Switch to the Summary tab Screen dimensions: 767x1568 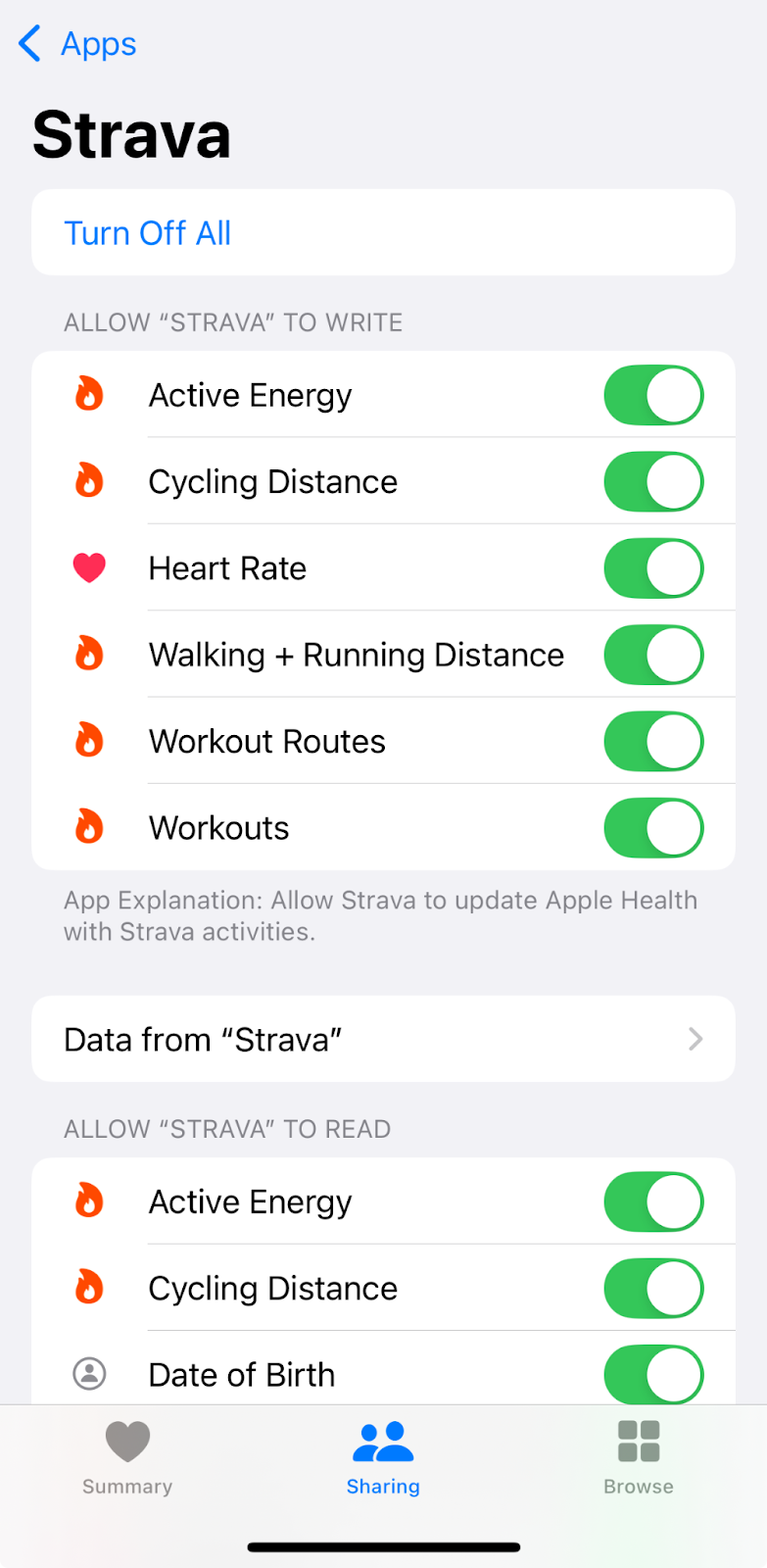point(127,1458)
